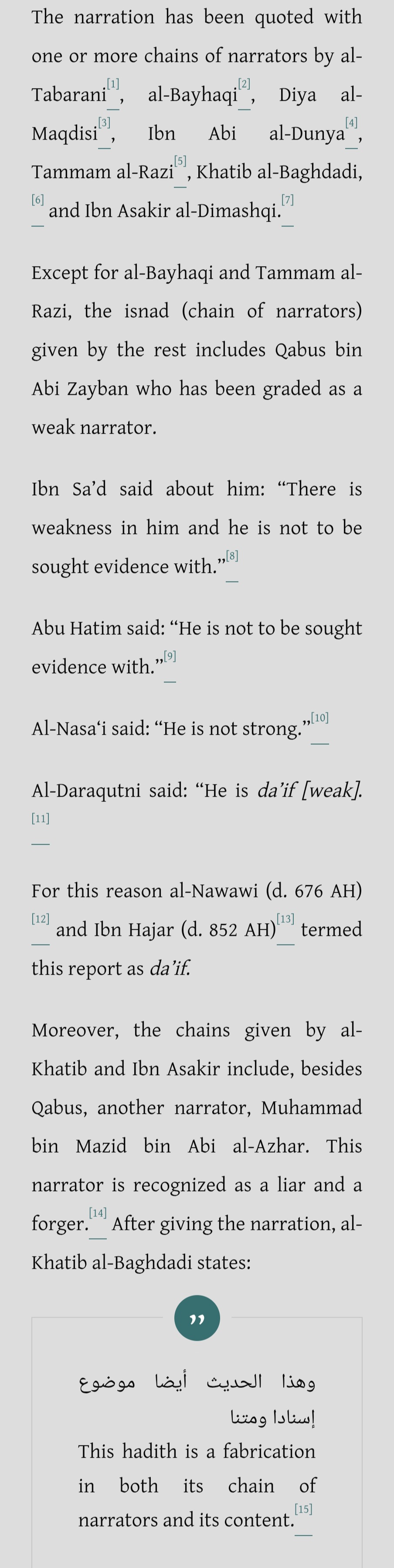Open footnote [10] after Al-Nasa'i's quote
The height and width of the screenshot is (1568, 394).
320,718
